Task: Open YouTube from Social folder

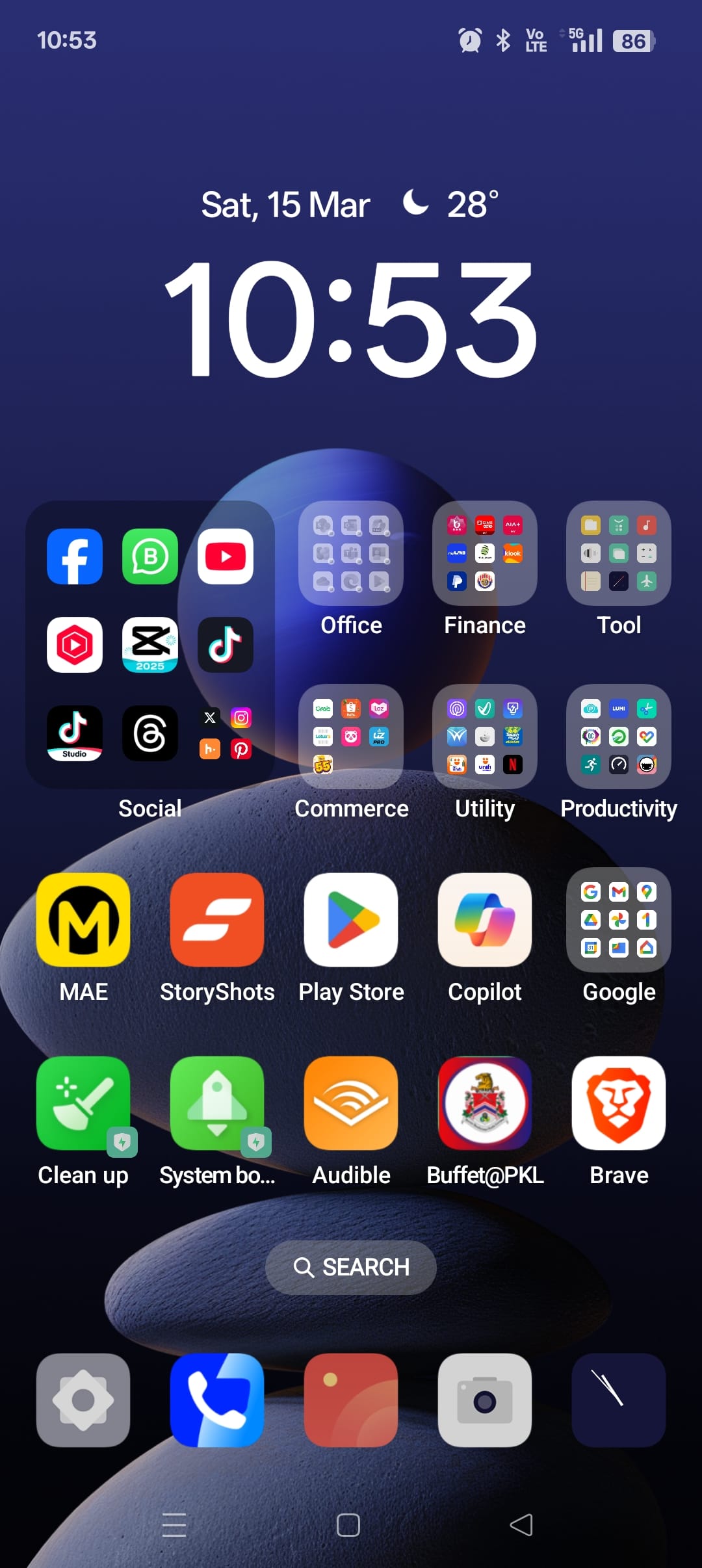Action: [x=226, y=556]
